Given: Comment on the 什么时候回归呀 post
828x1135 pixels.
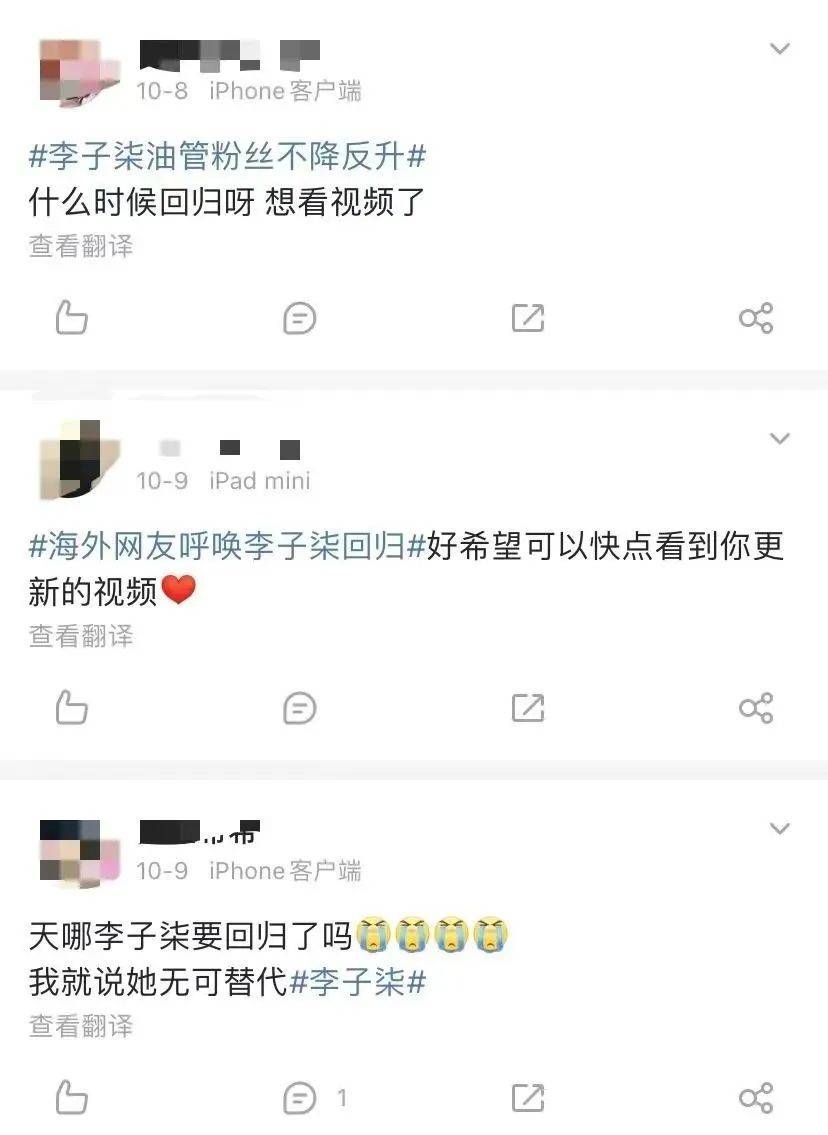Looking at the screenshot, I should click(299, 319).
